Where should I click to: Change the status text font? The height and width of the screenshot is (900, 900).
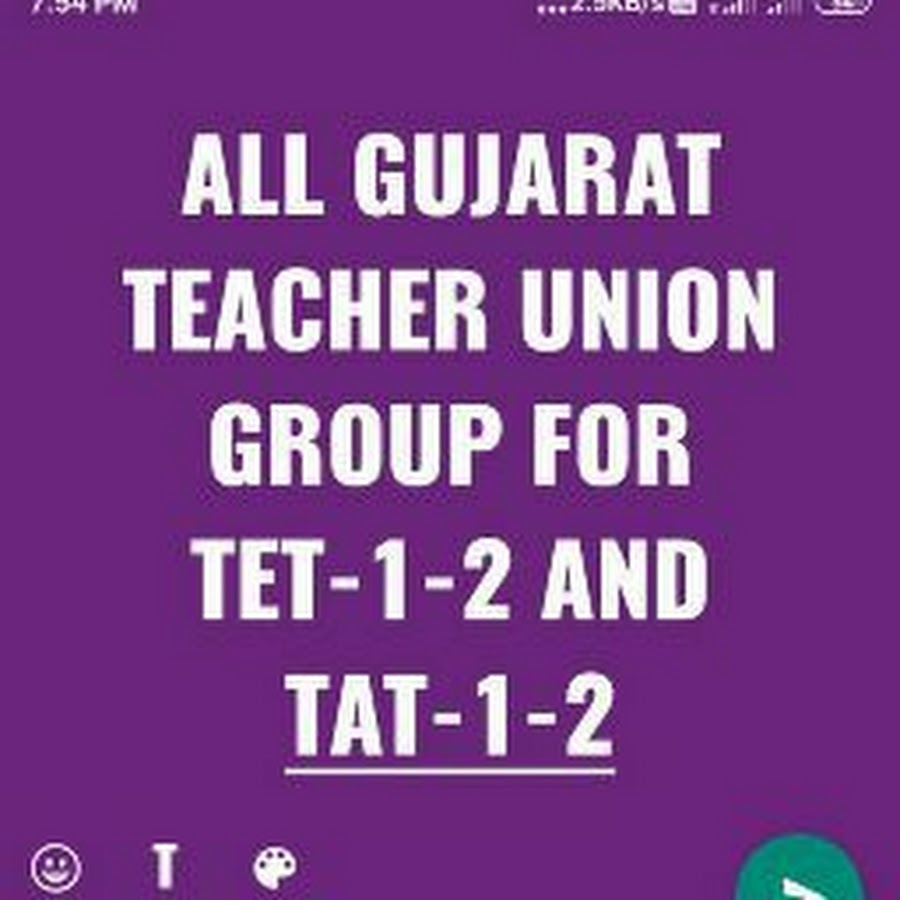coord(165,867)
